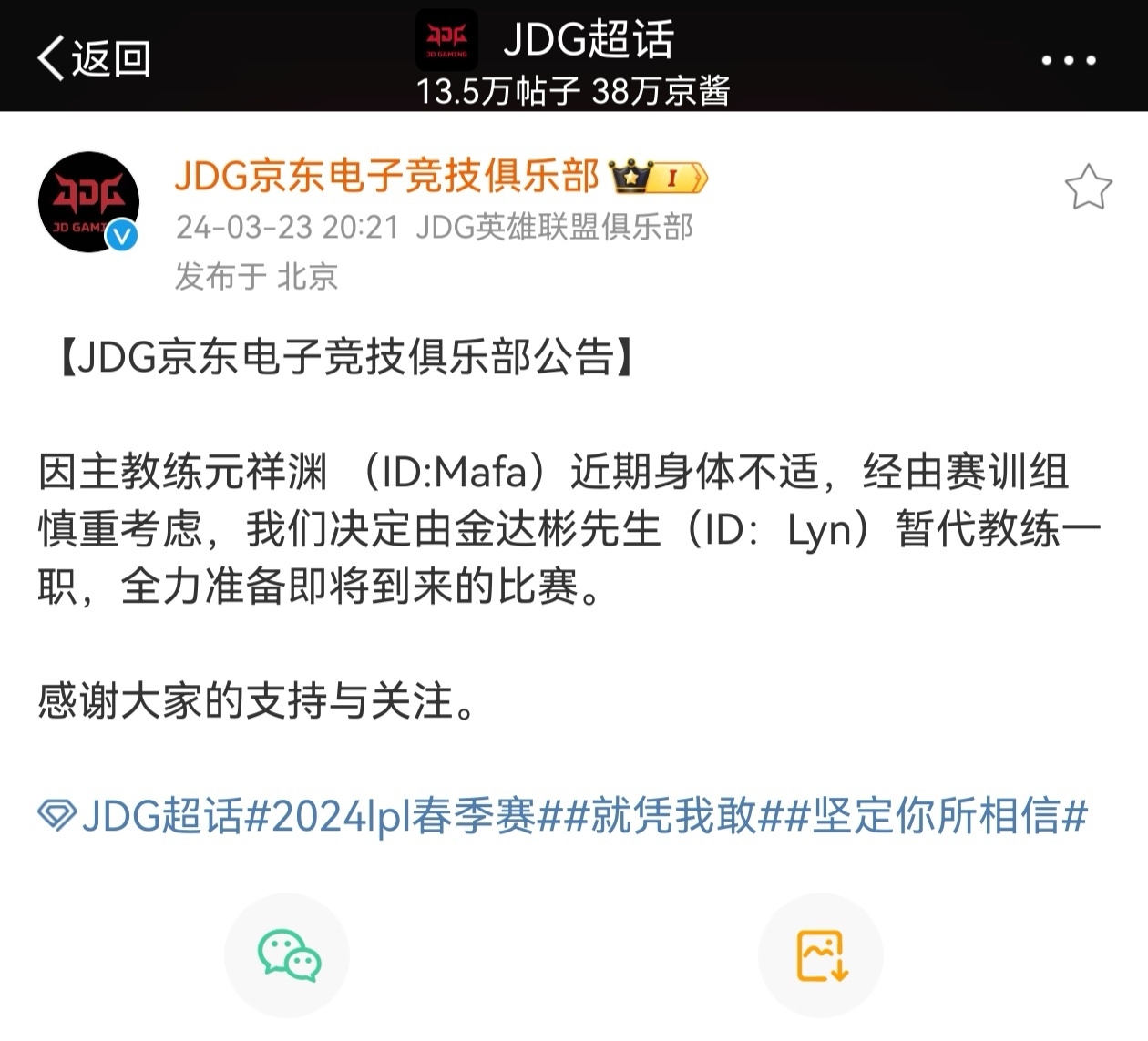Favorite this post with the star icon
This screenshot has width=1148, height=1041.
(1088, 188)
